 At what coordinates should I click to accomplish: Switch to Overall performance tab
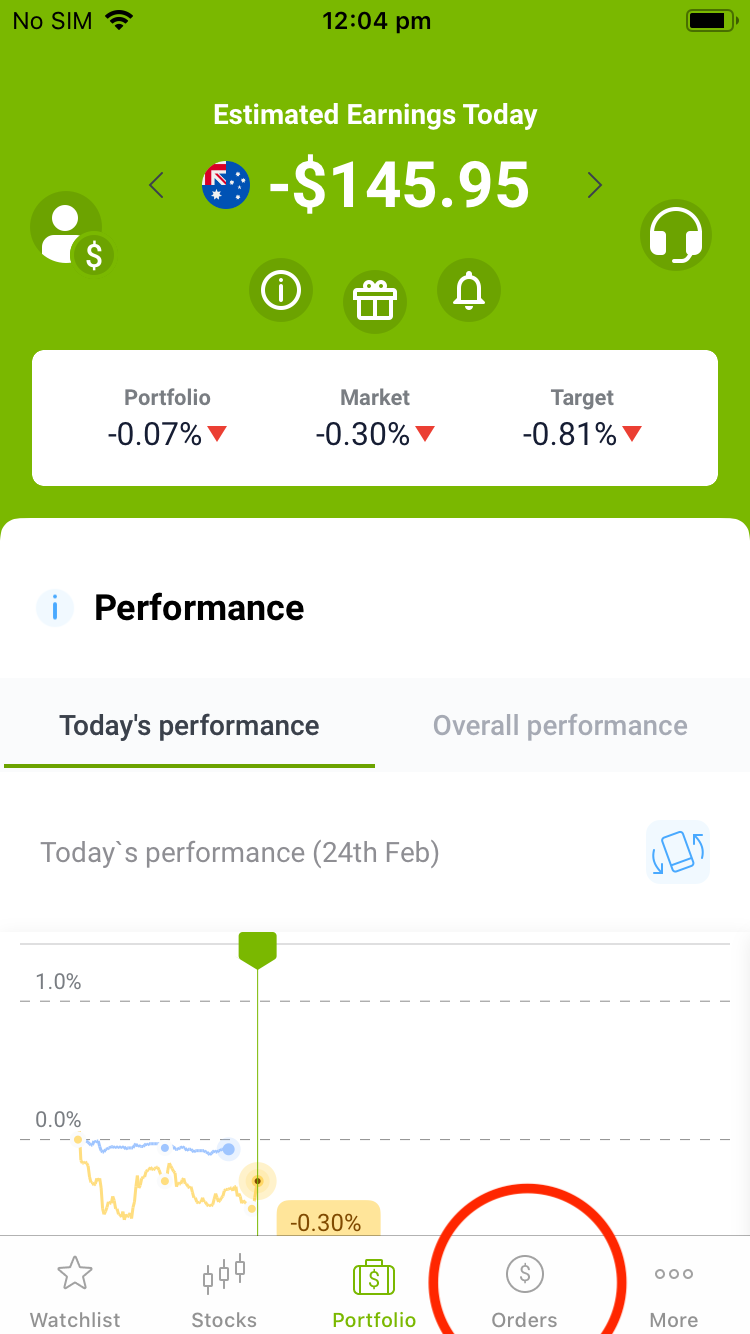(x=560, y=726)
